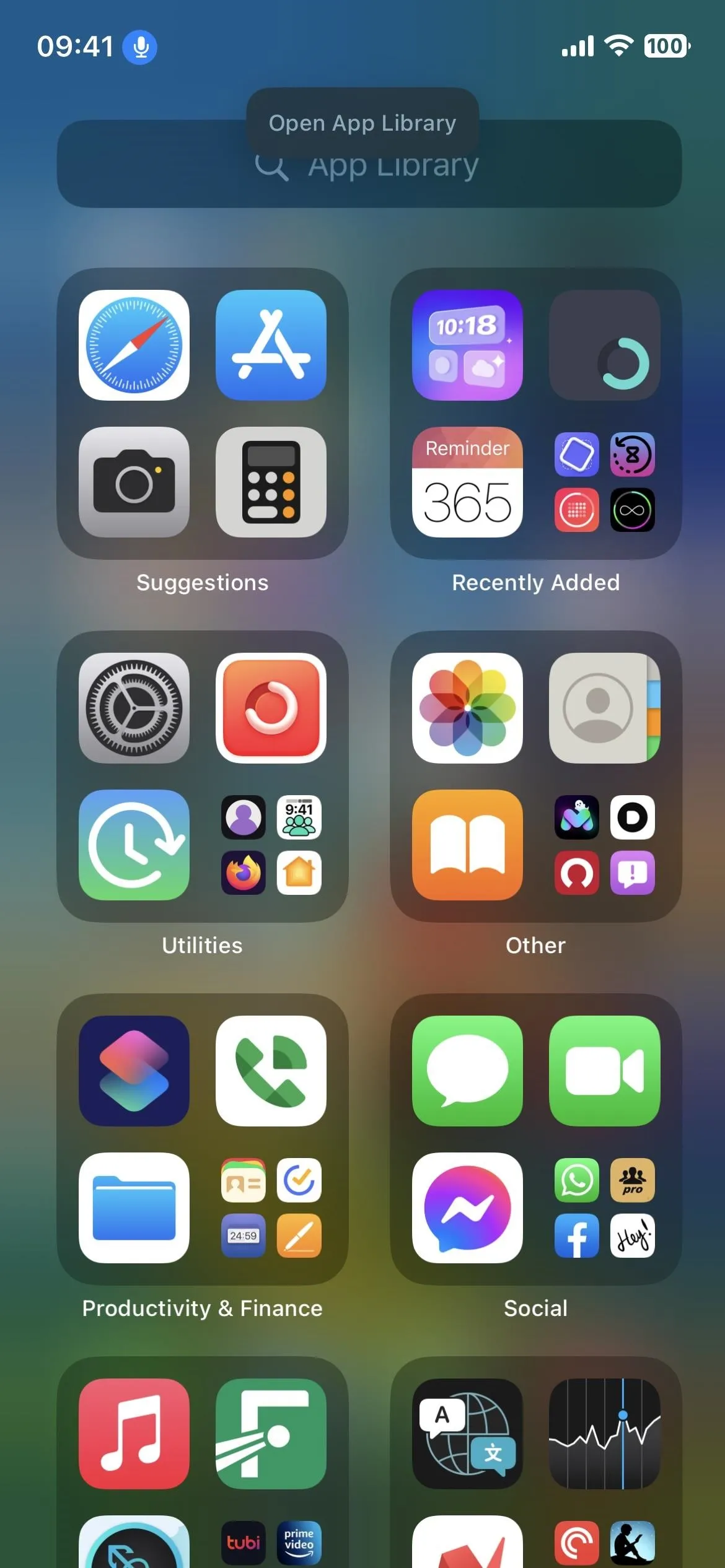Launch the App Store app
This screenshot has height=1568, width=725.
tap(271, 345)
